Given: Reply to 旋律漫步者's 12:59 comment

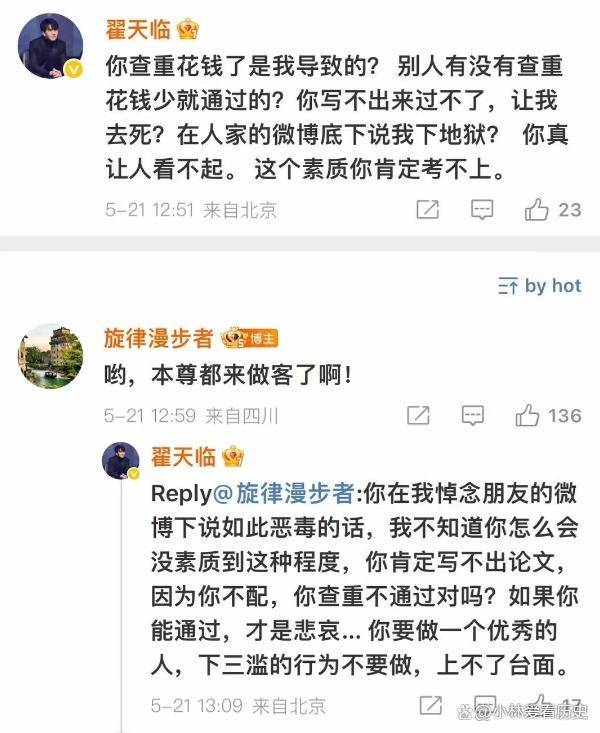Looking at the screenshot, I should (x=473, y=415).
